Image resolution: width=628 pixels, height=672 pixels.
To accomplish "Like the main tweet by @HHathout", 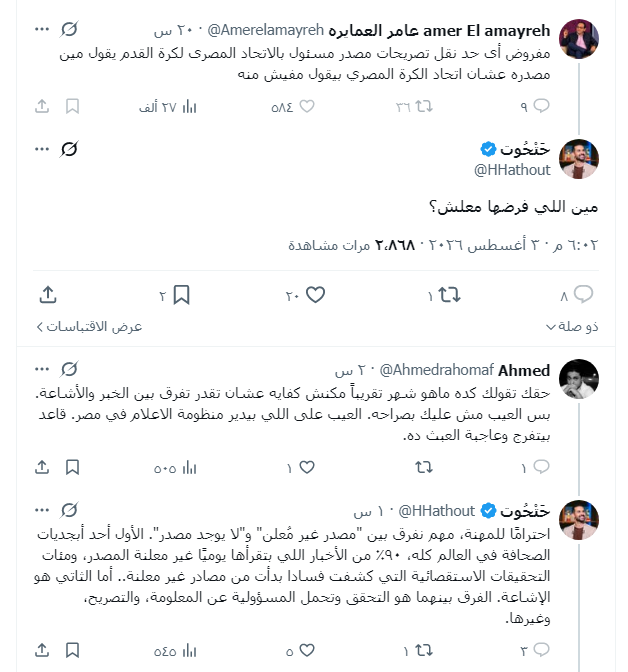I will pyautogui.click(x=316, y=295).
